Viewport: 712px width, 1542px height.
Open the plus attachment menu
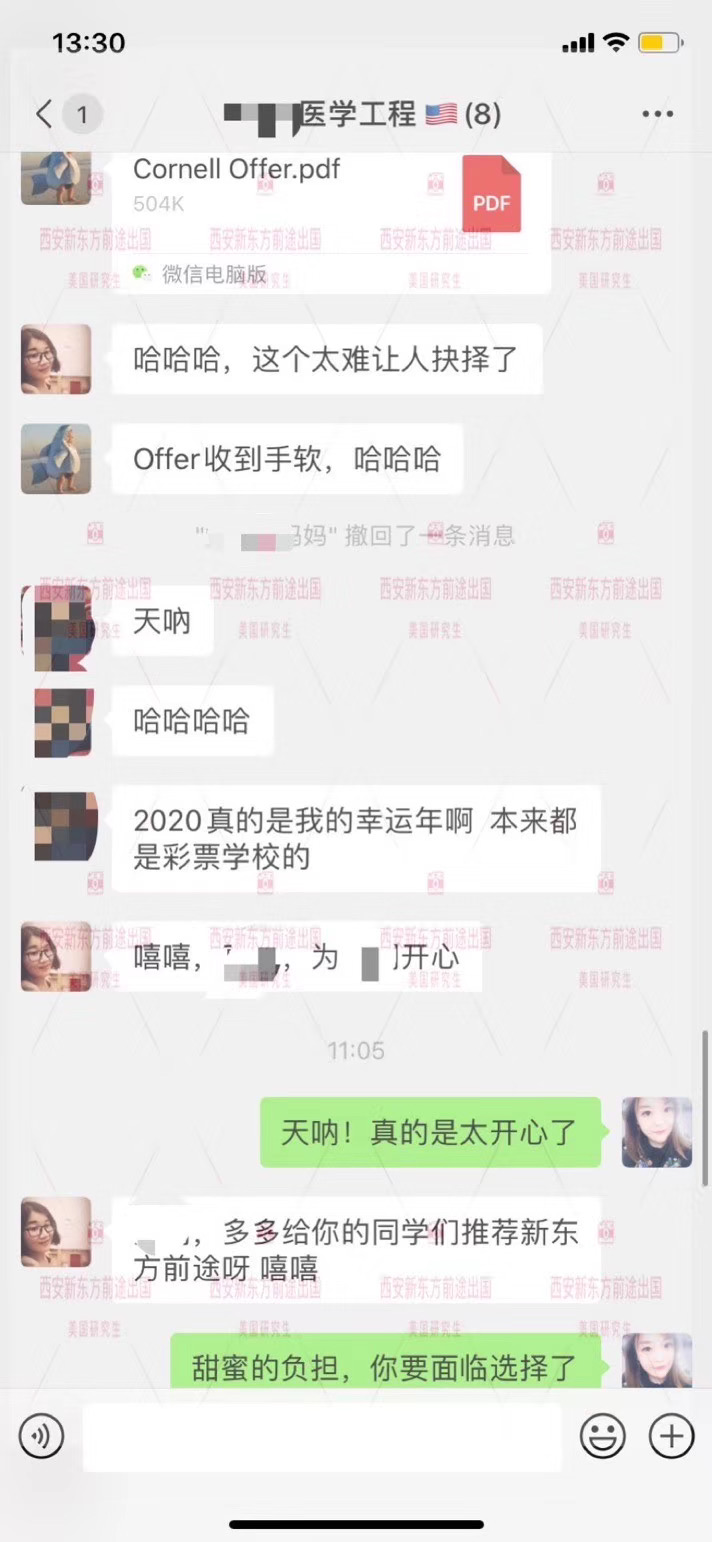[x=671, y=1437]
